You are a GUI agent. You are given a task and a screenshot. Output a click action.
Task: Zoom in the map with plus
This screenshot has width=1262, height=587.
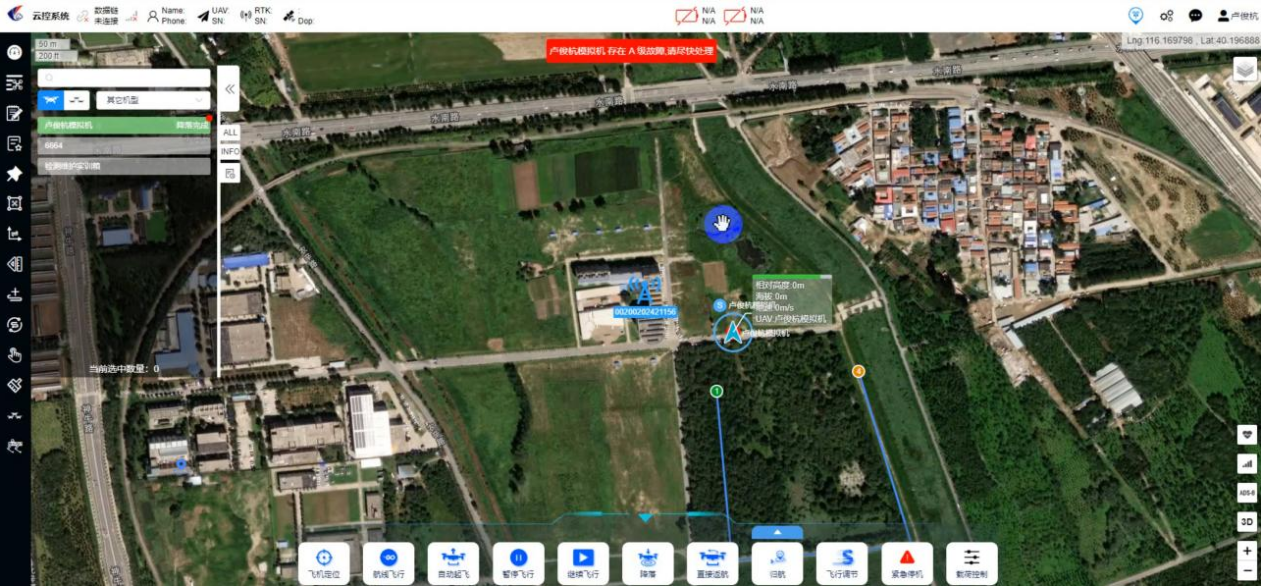click(x=1246, y=551)
